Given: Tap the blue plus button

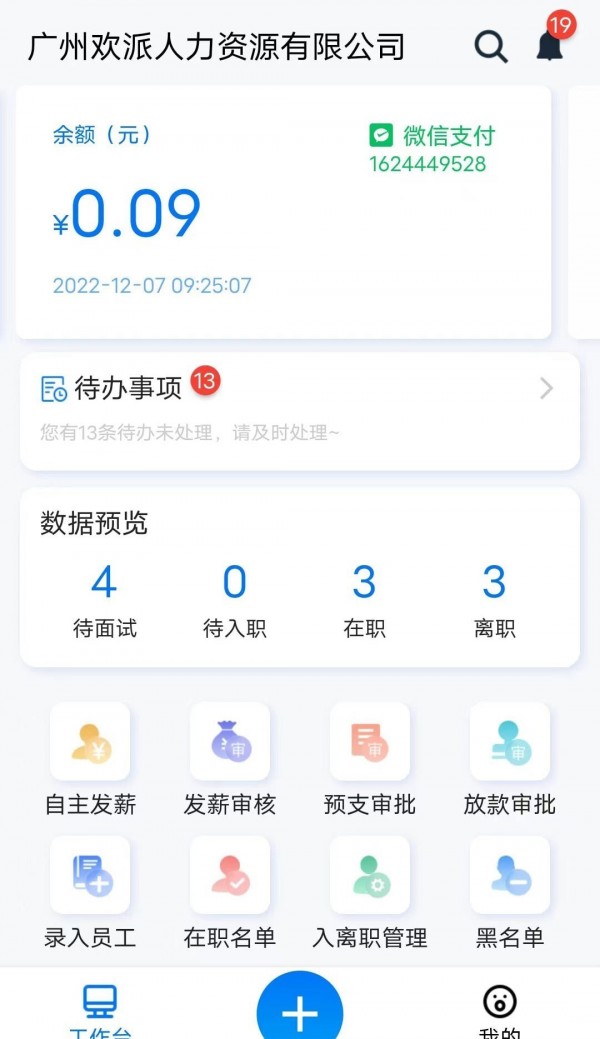Looking at the screenshot, I should tap(300, 1012).
